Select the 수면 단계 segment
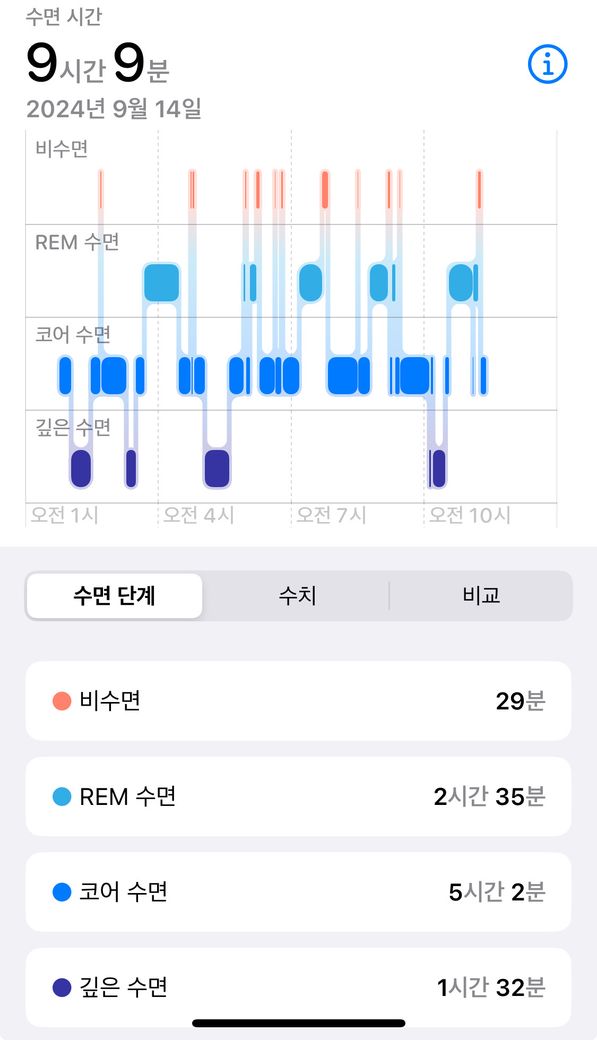The width and height of the screenshot is (597, 1040). 114,596
